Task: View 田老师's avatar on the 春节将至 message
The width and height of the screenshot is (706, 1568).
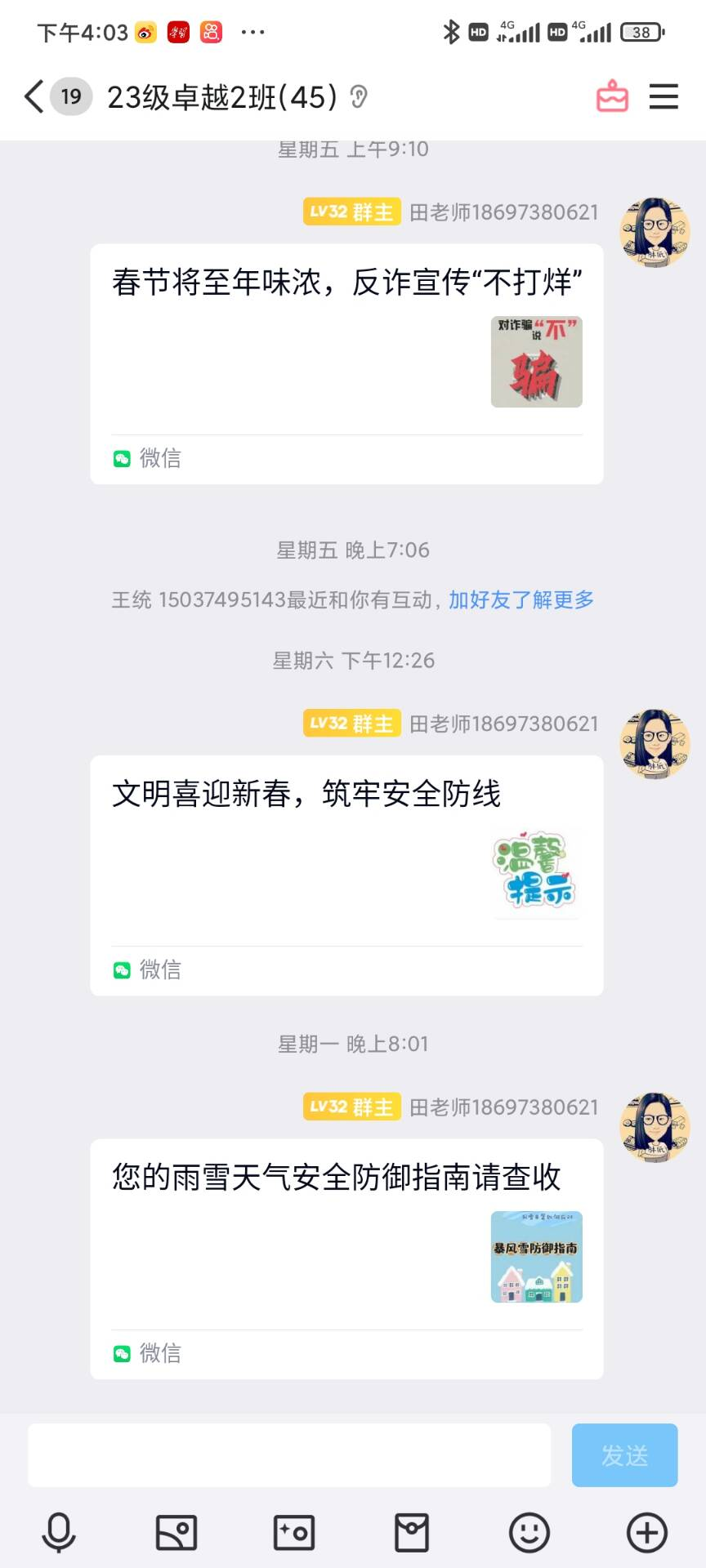Action: click(x=655, y=232)
